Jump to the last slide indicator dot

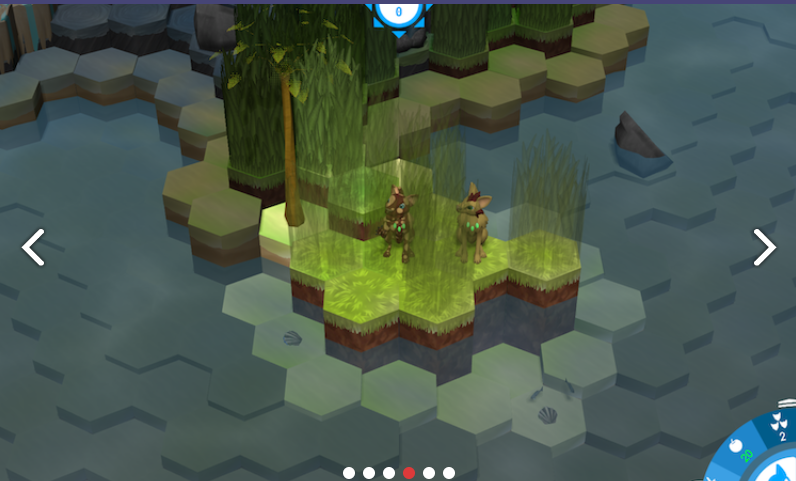click(449, 473)
